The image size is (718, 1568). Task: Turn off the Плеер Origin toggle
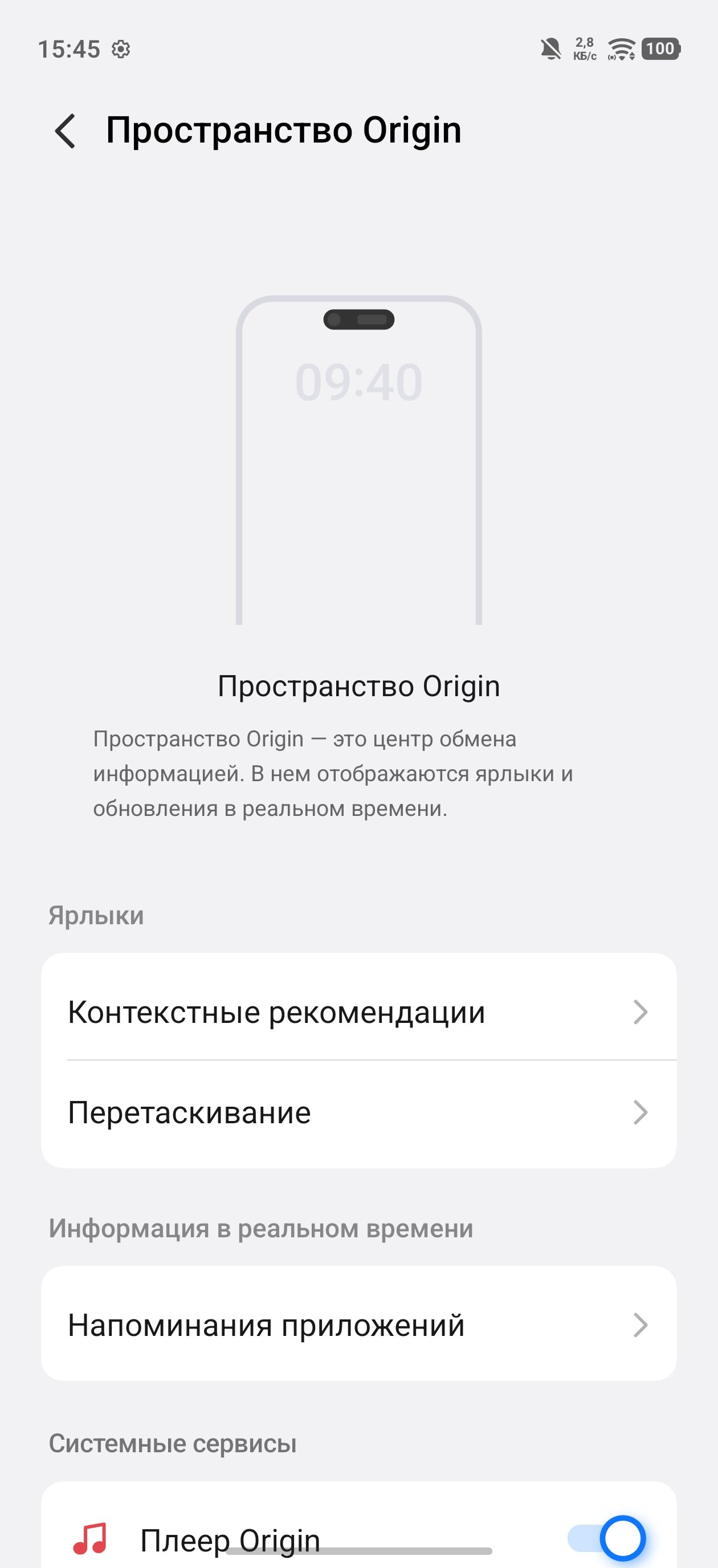coord(607,1538)
